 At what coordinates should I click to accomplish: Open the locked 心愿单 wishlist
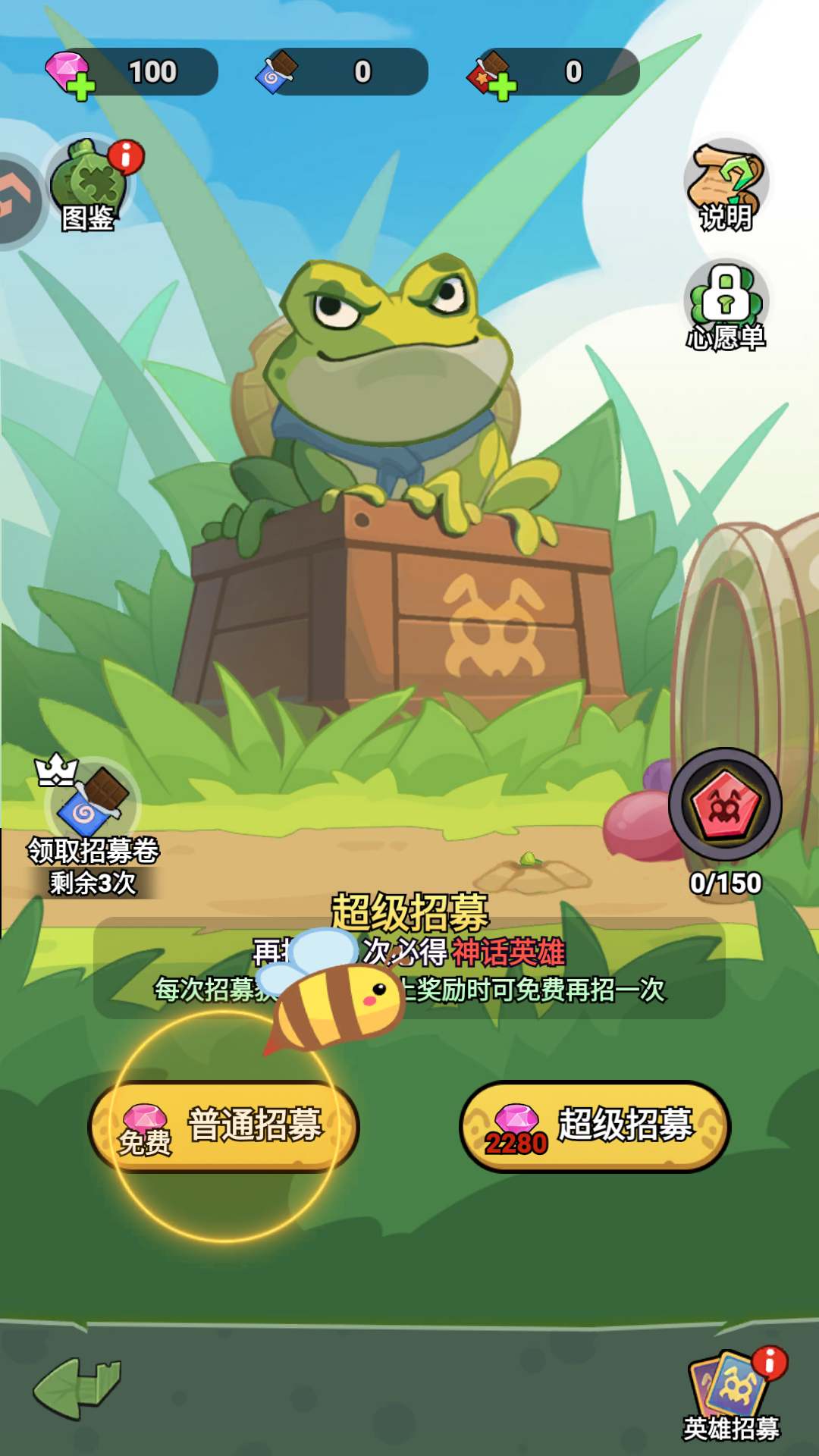726,306
